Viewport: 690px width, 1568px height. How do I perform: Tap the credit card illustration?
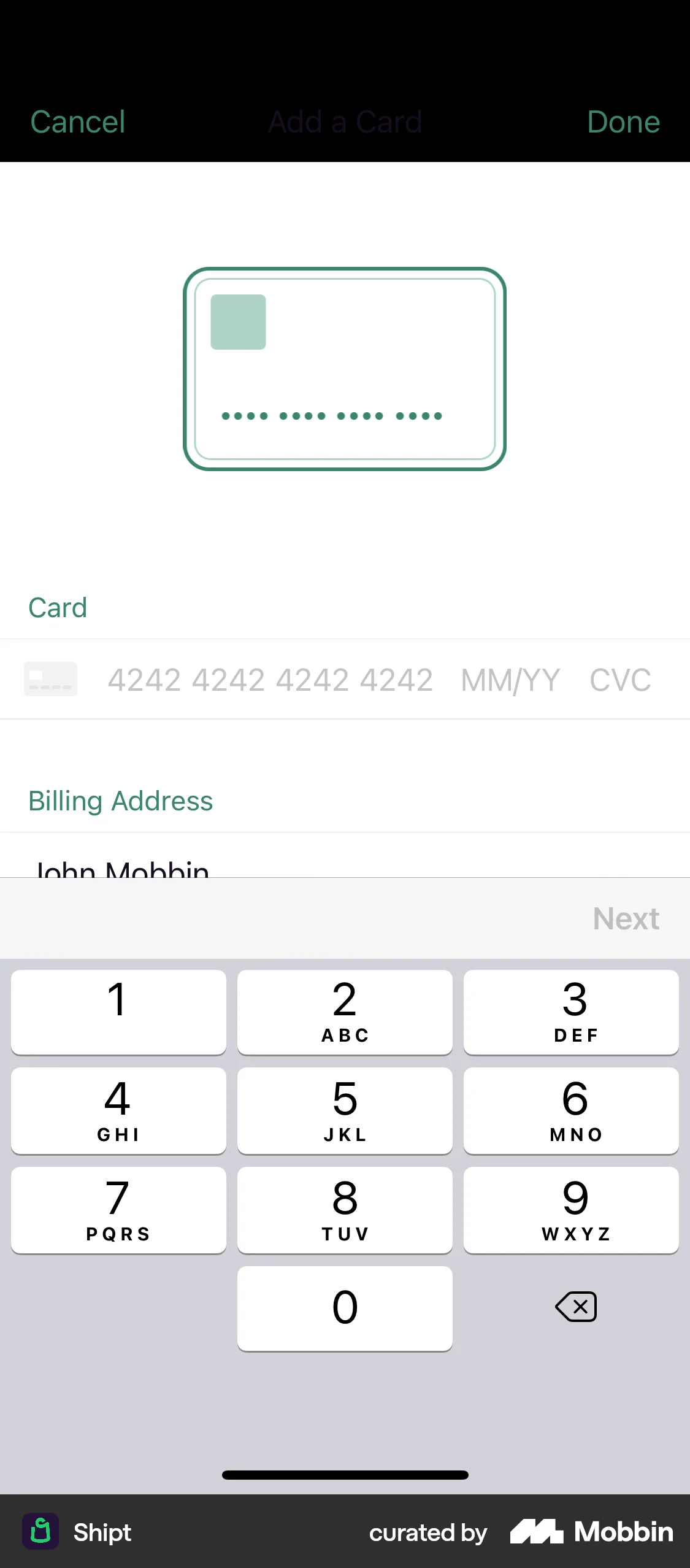click(x=345, y=368)
